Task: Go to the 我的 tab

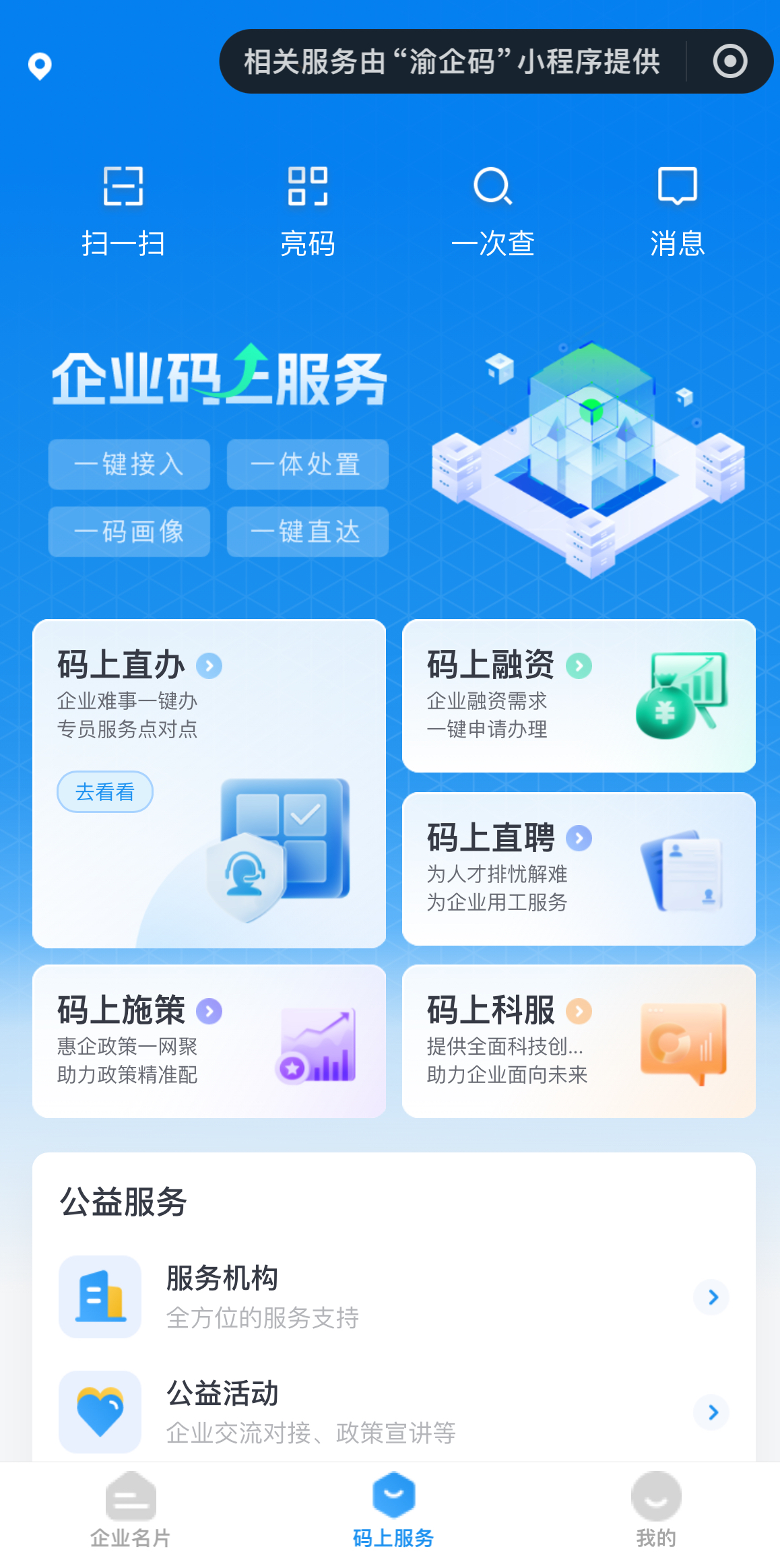Action: coord(655,1511)
